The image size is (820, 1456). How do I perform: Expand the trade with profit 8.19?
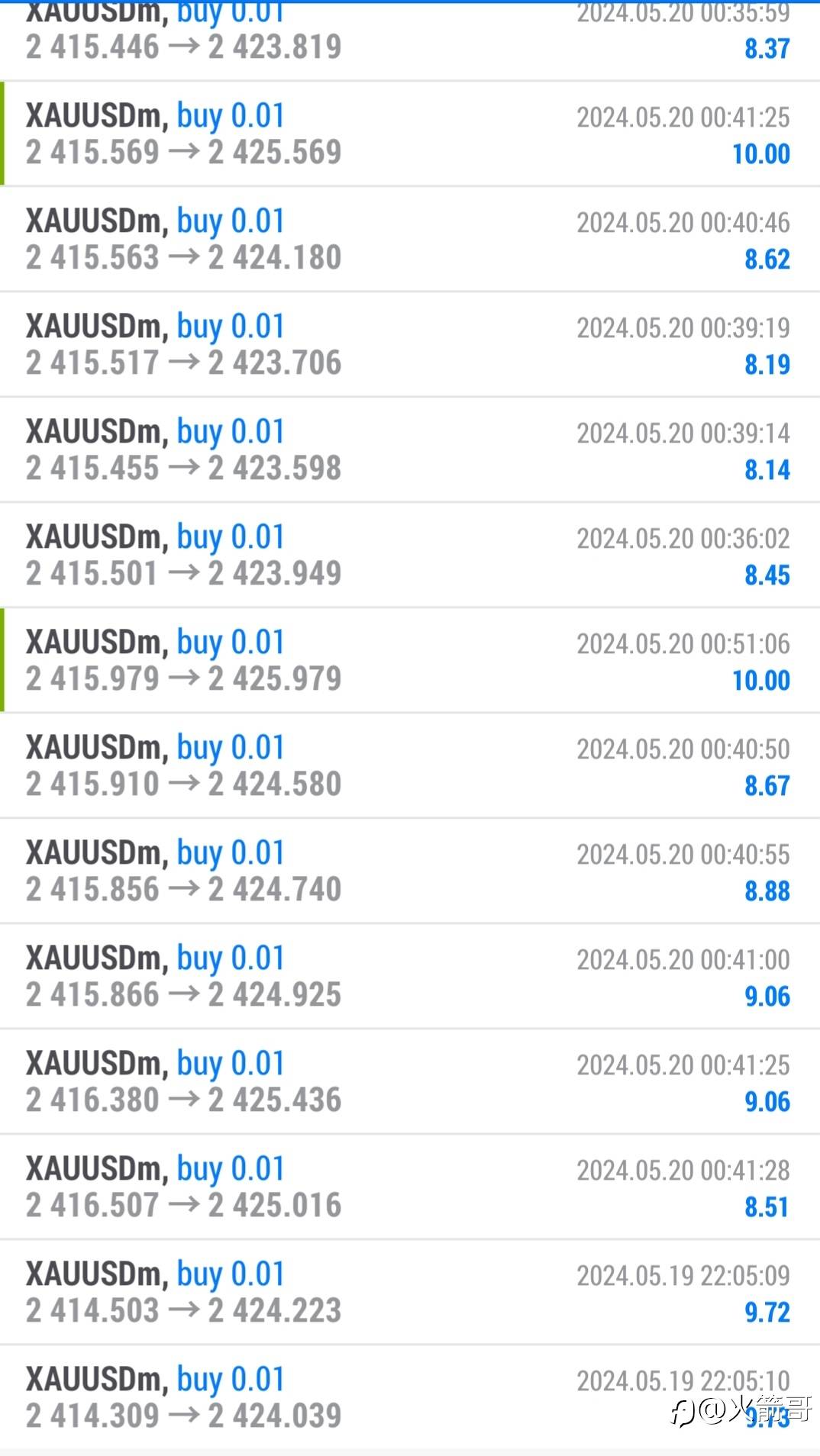(410, 345)
